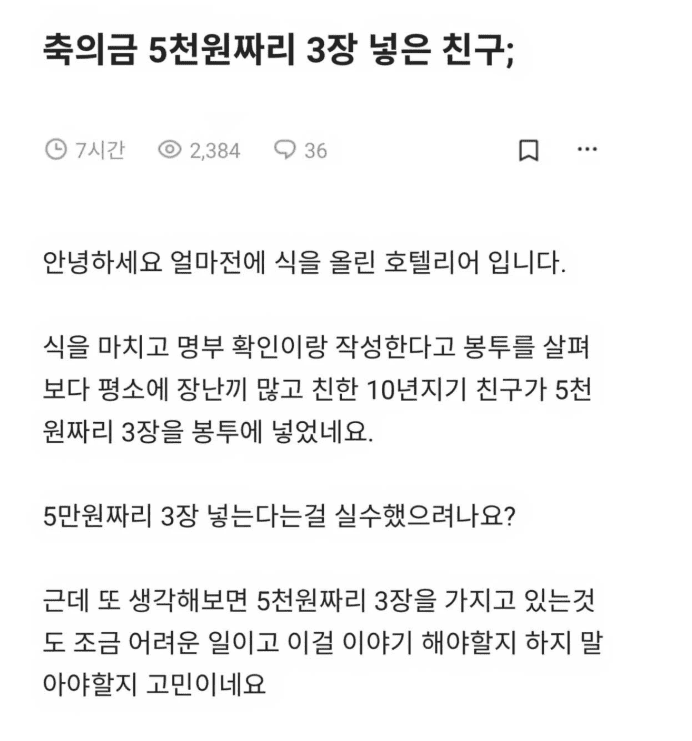Bookmark this post about 축의금
The image size is (692, 741).
pyautogui.click(x=528, y=151)
